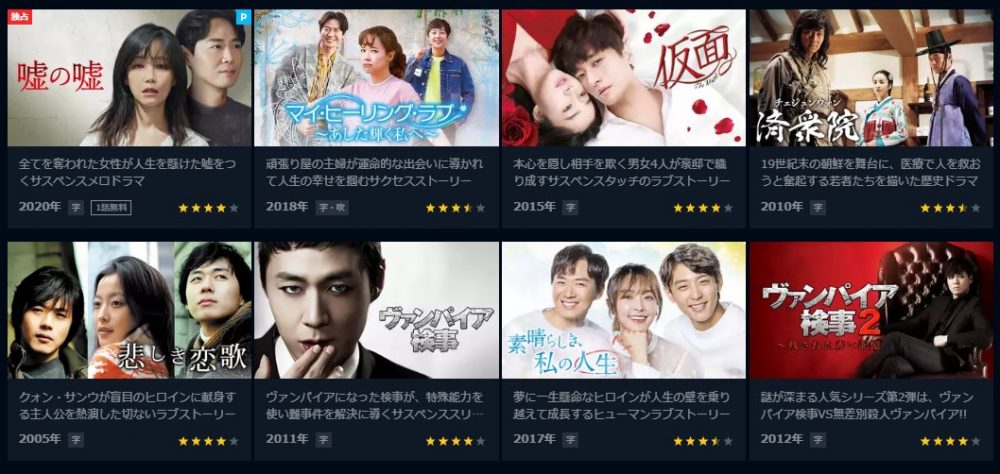Open historical drama 済衆院
The width and height of the screenshot is (1000, 474).
point(870,78)
